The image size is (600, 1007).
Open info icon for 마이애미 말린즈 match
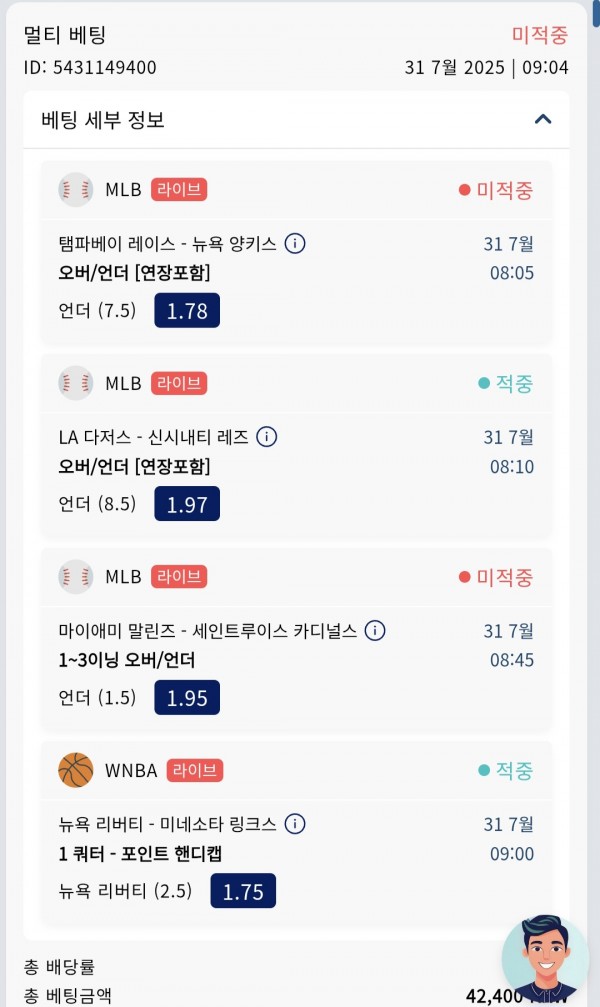click(x=375, y=631)
